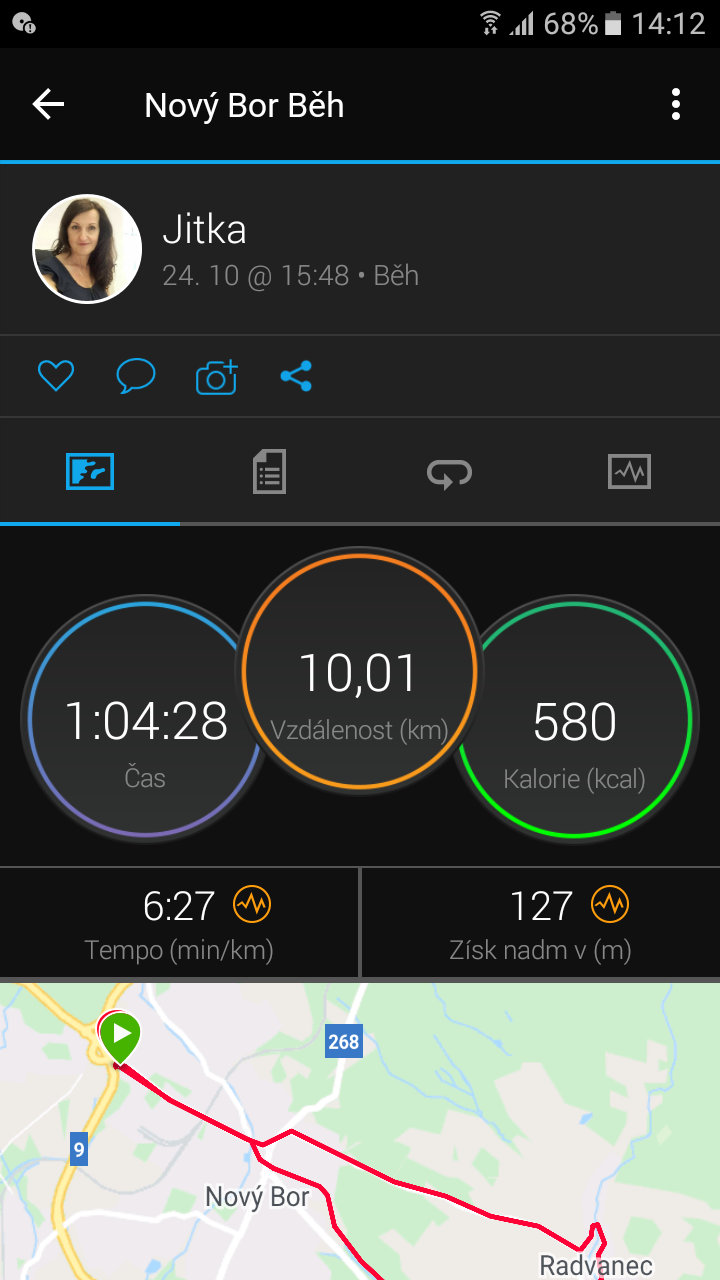Open the route map near Nový Bor

pos(360,1131)
